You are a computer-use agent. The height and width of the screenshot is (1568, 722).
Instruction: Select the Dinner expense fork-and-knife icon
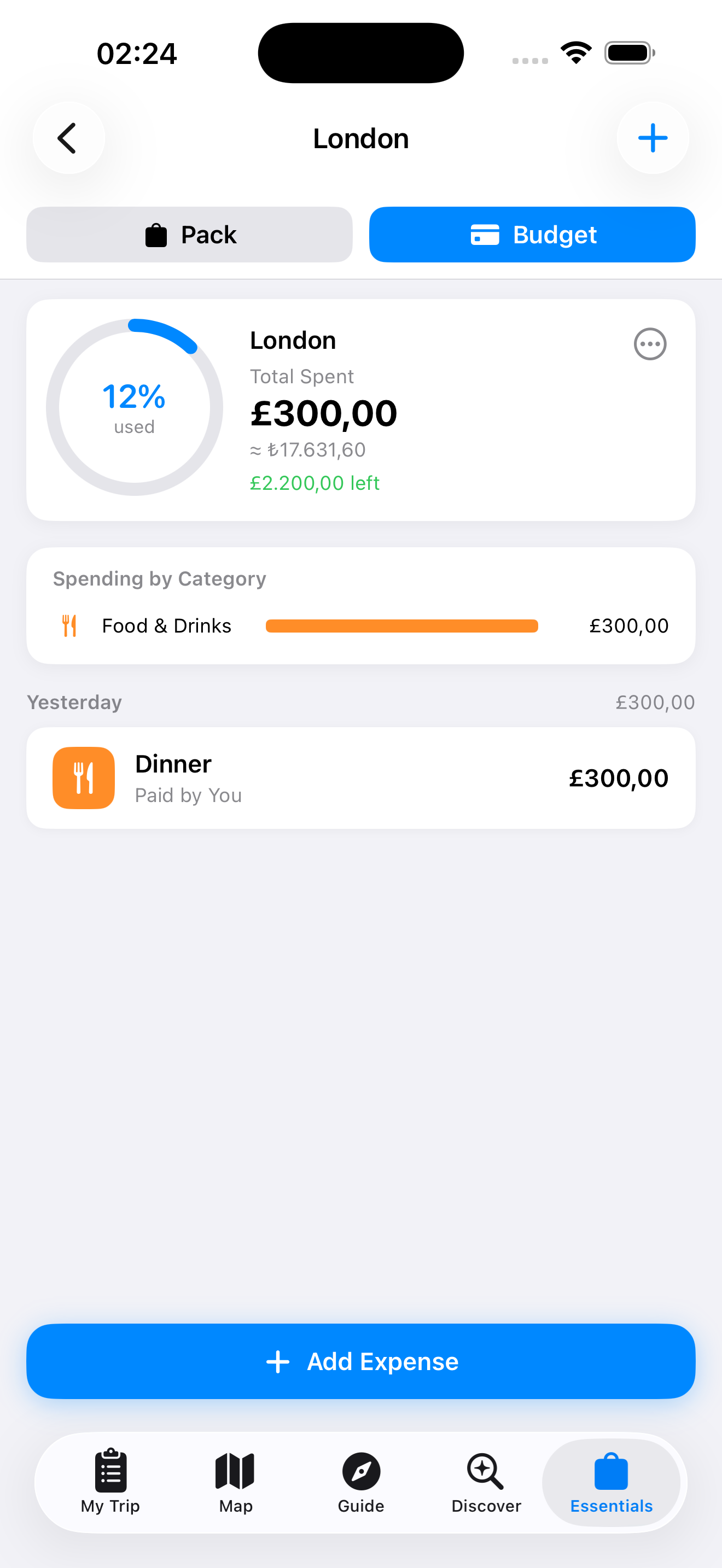[x=83, y=778]
